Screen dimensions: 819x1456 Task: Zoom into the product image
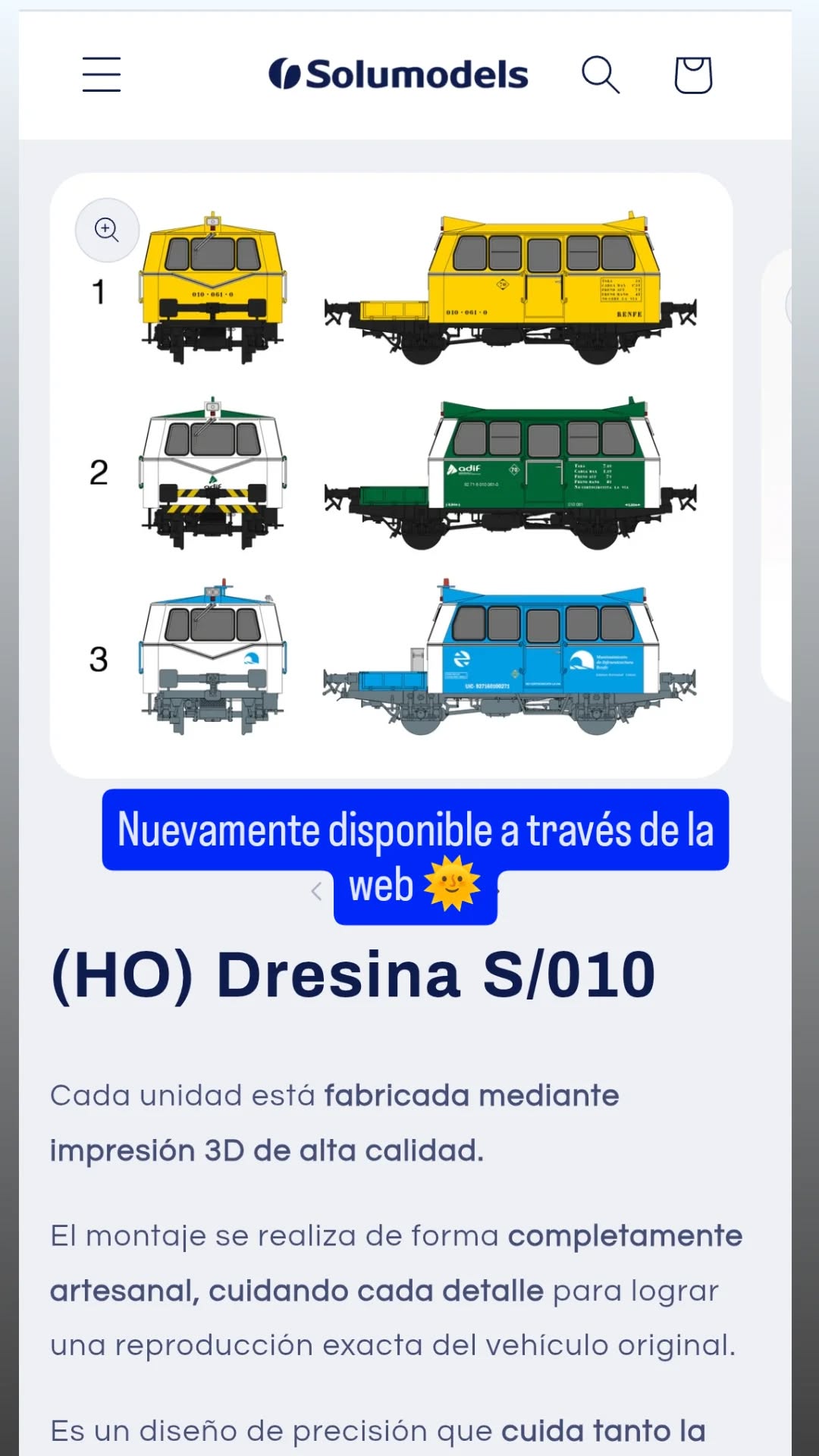pos(107,230)
